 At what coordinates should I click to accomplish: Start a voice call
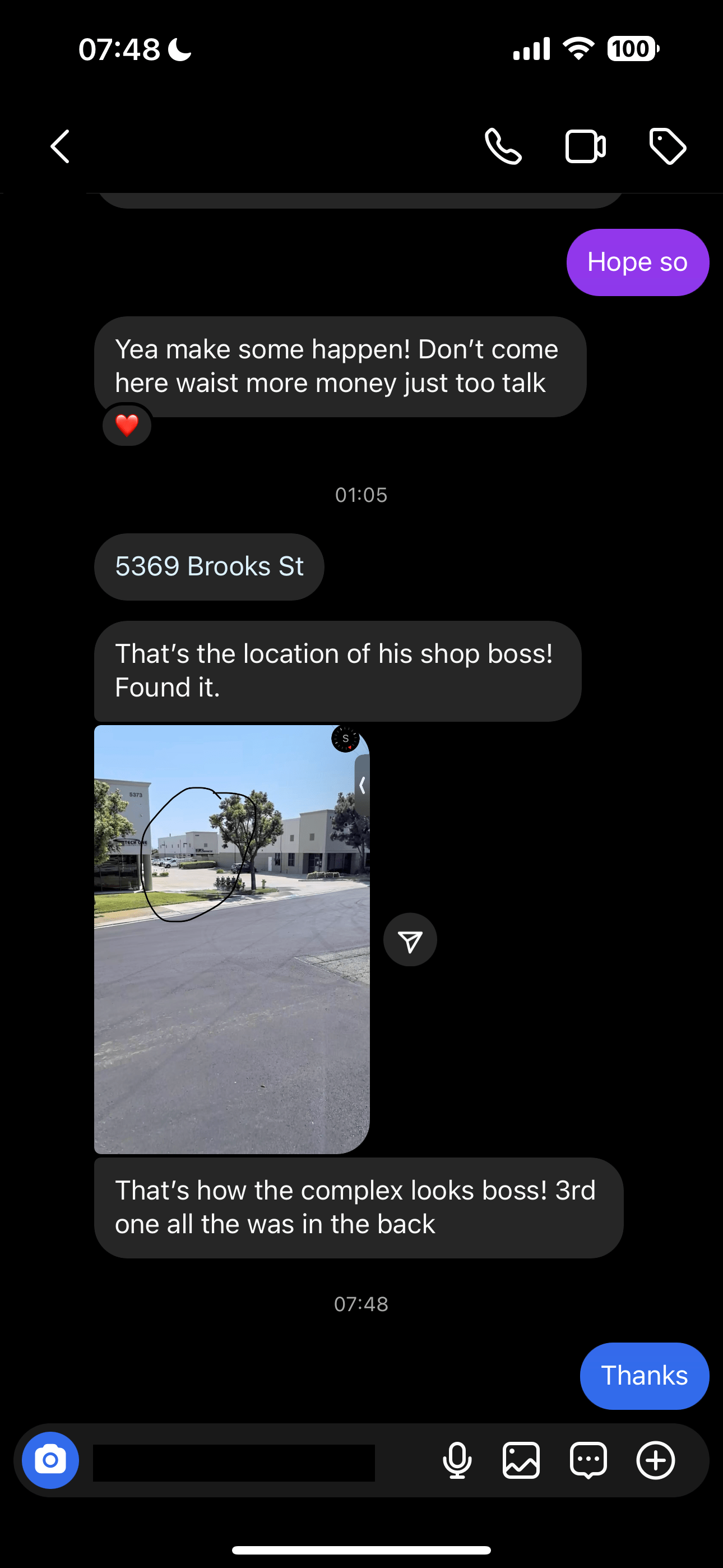(x=503, y=147)
